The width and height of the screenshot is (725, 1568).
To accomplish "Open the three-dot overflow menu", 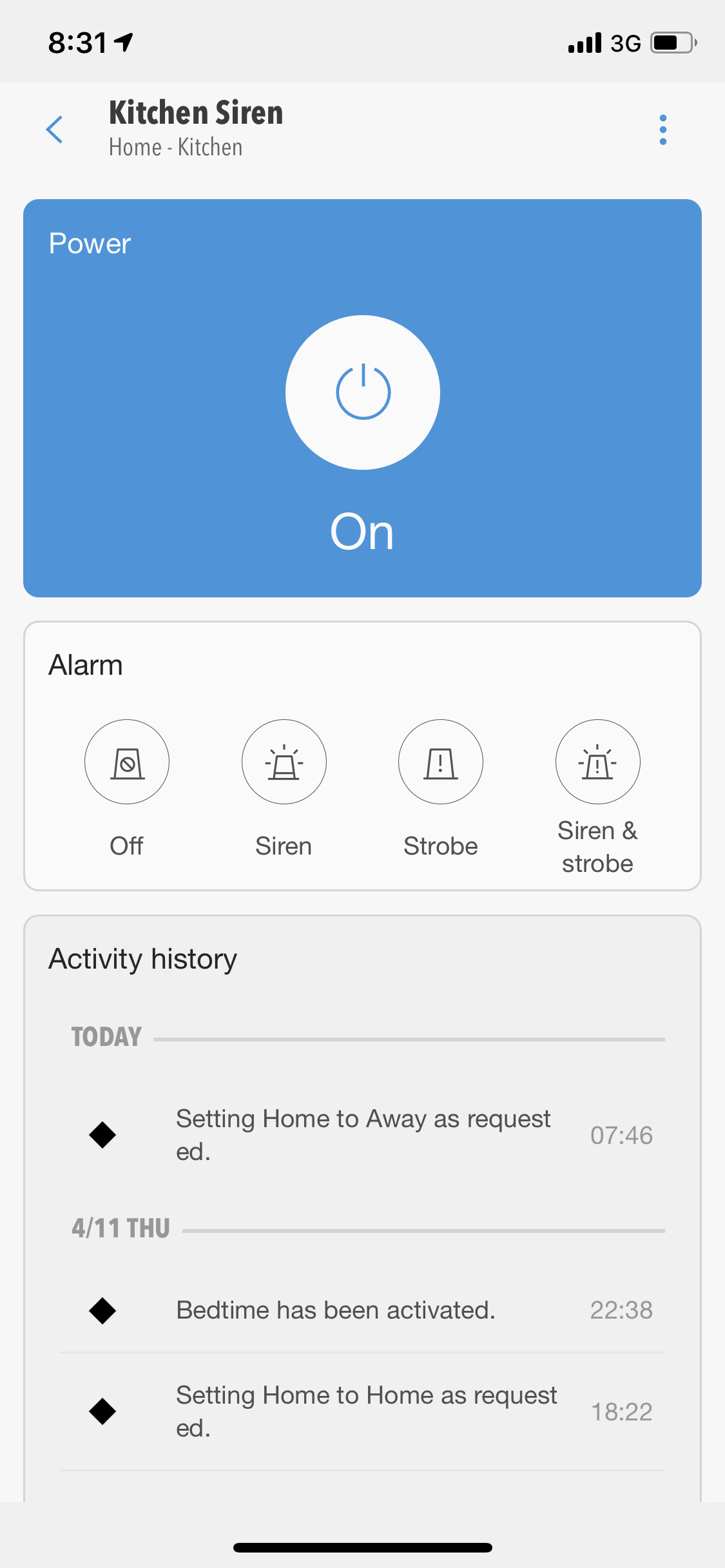I will (662, 130).
